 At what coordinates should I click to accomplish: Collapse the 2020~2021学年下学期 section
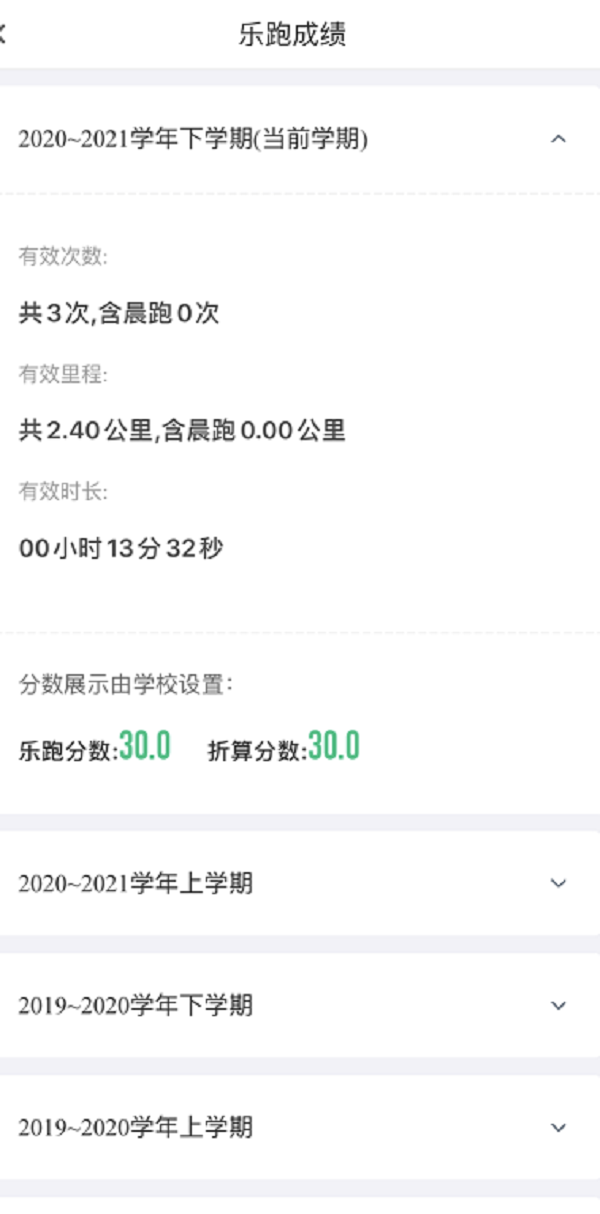pos(558,140)
